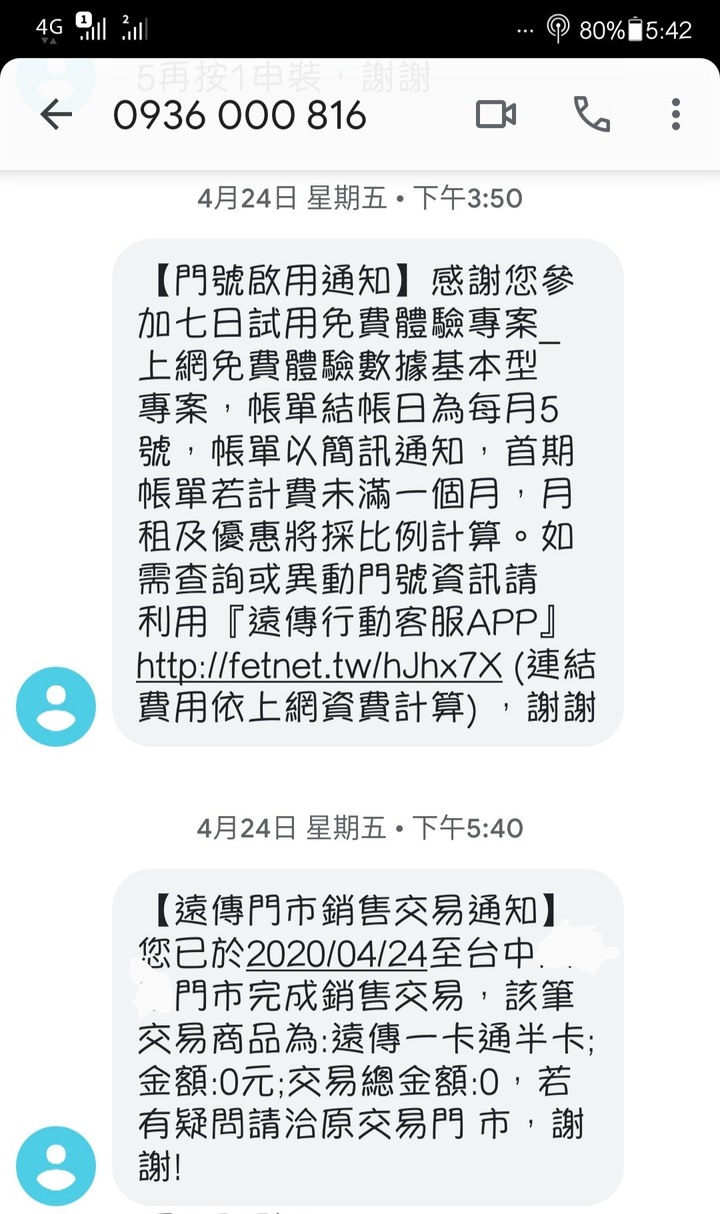Start a video call with 0936 000 816
720x1214 pixels.
(495, 115)
